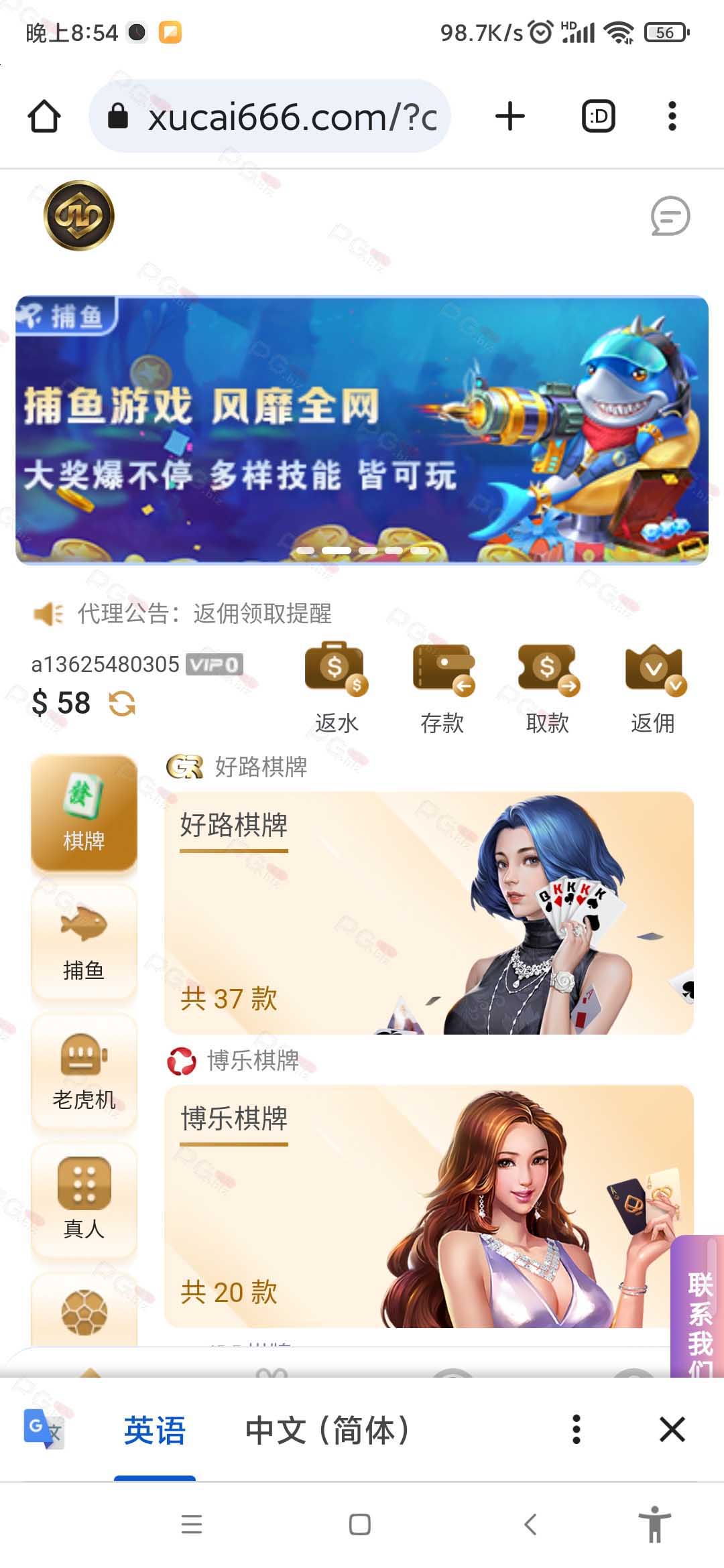724x1568 pixels.
Task: Select the 老虎机 category
Action: tap(84, 1071)
